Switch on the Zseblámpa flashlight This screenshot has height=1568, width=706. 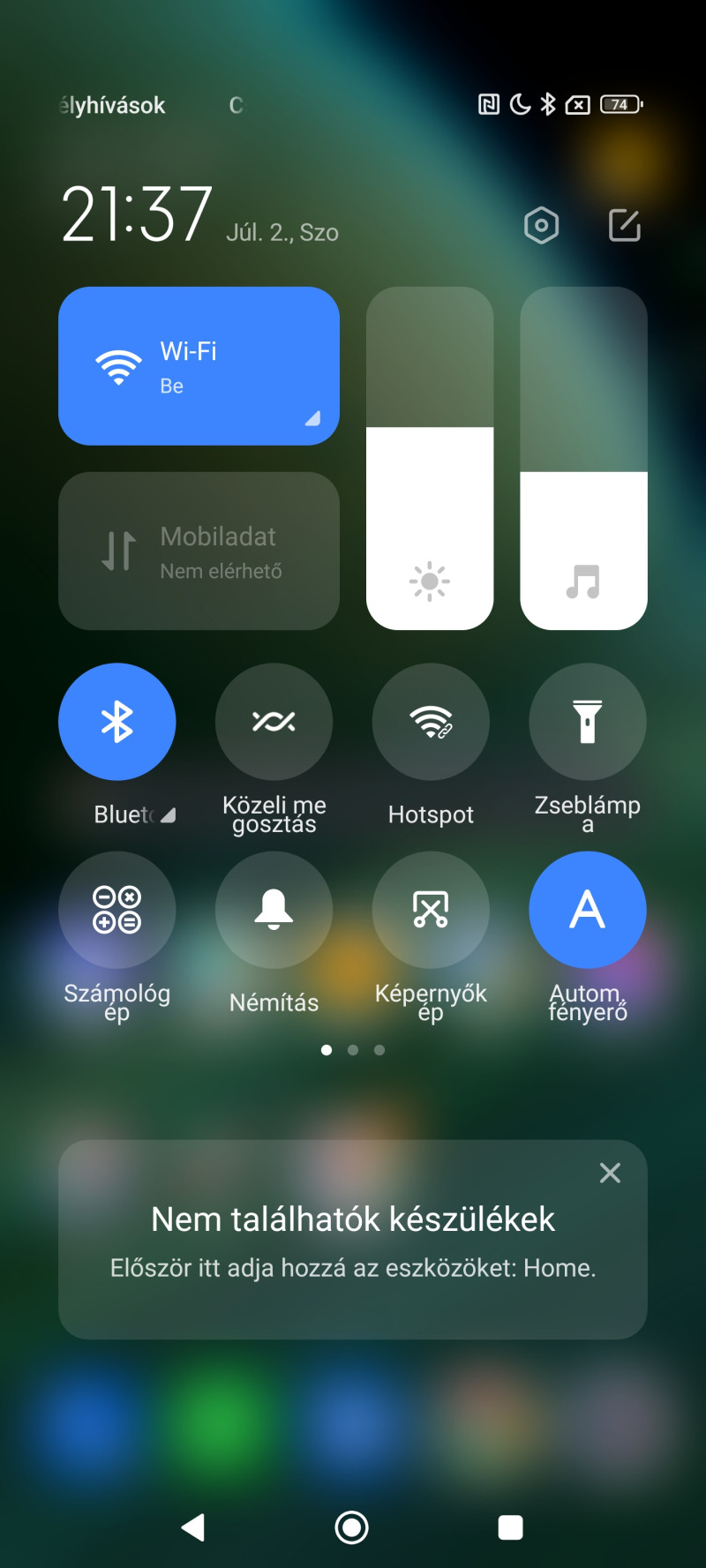pyautogui.click(x=588, y=722)
